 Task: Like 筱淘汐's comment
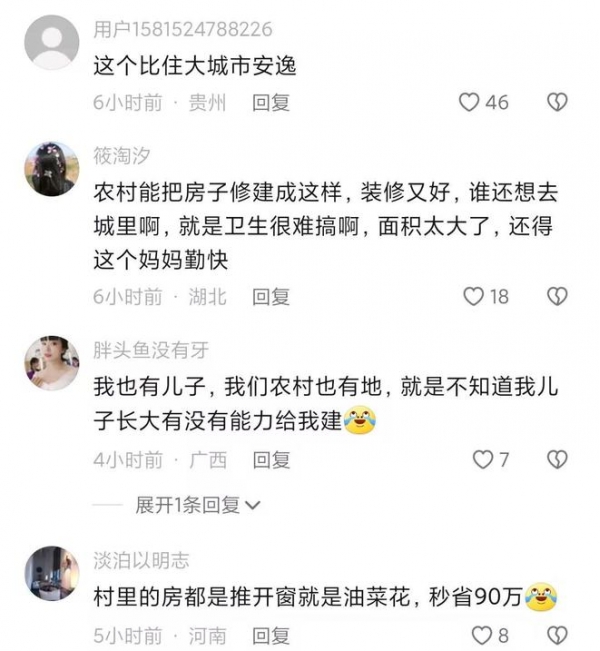coord(474,296)
